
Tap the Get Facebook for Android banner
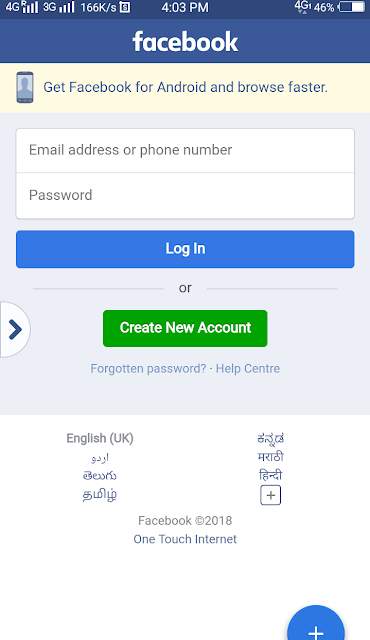click(x=185, y=87)
